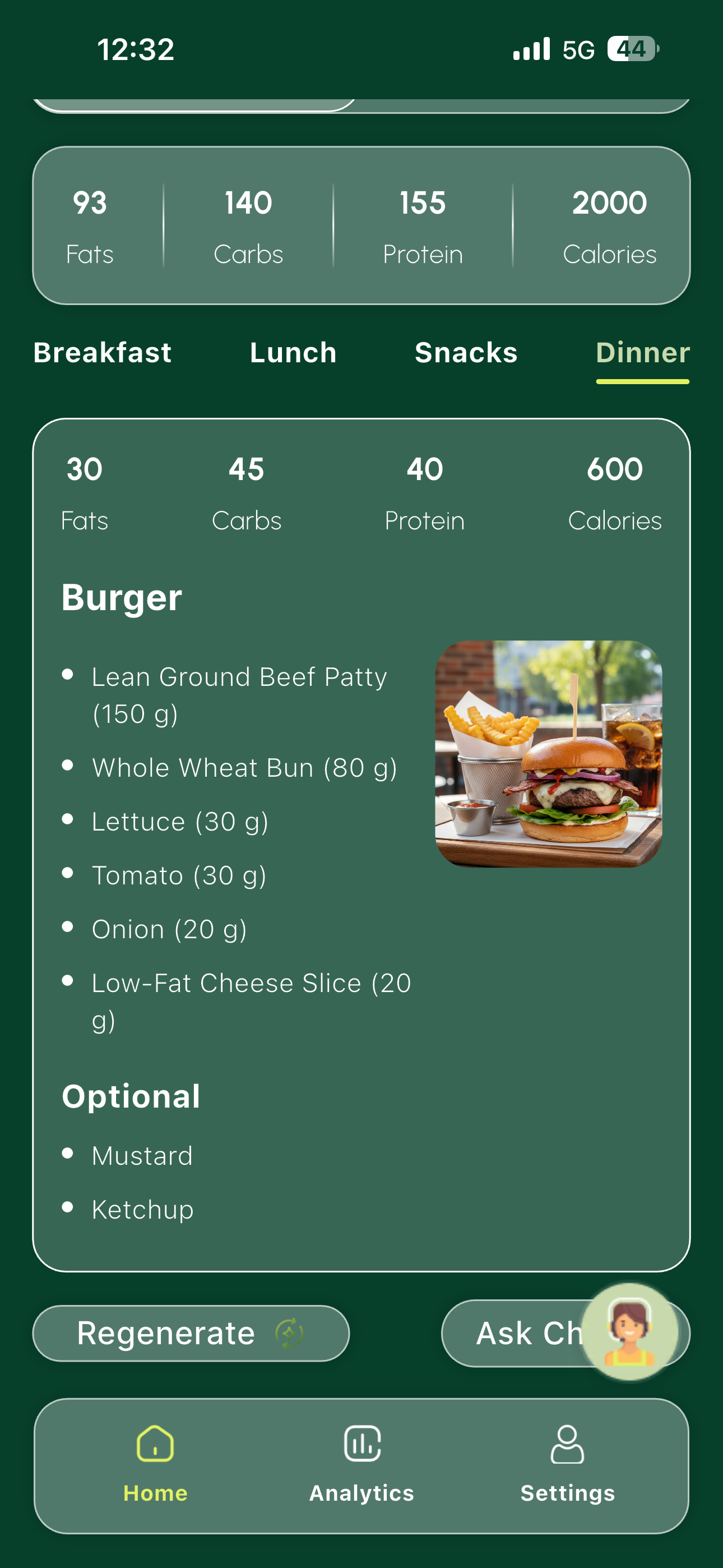Image resolution: width=723 pixels, height=1568 pixels.
Task: Select the Dinner tab
Action: [x=643, y=352]
